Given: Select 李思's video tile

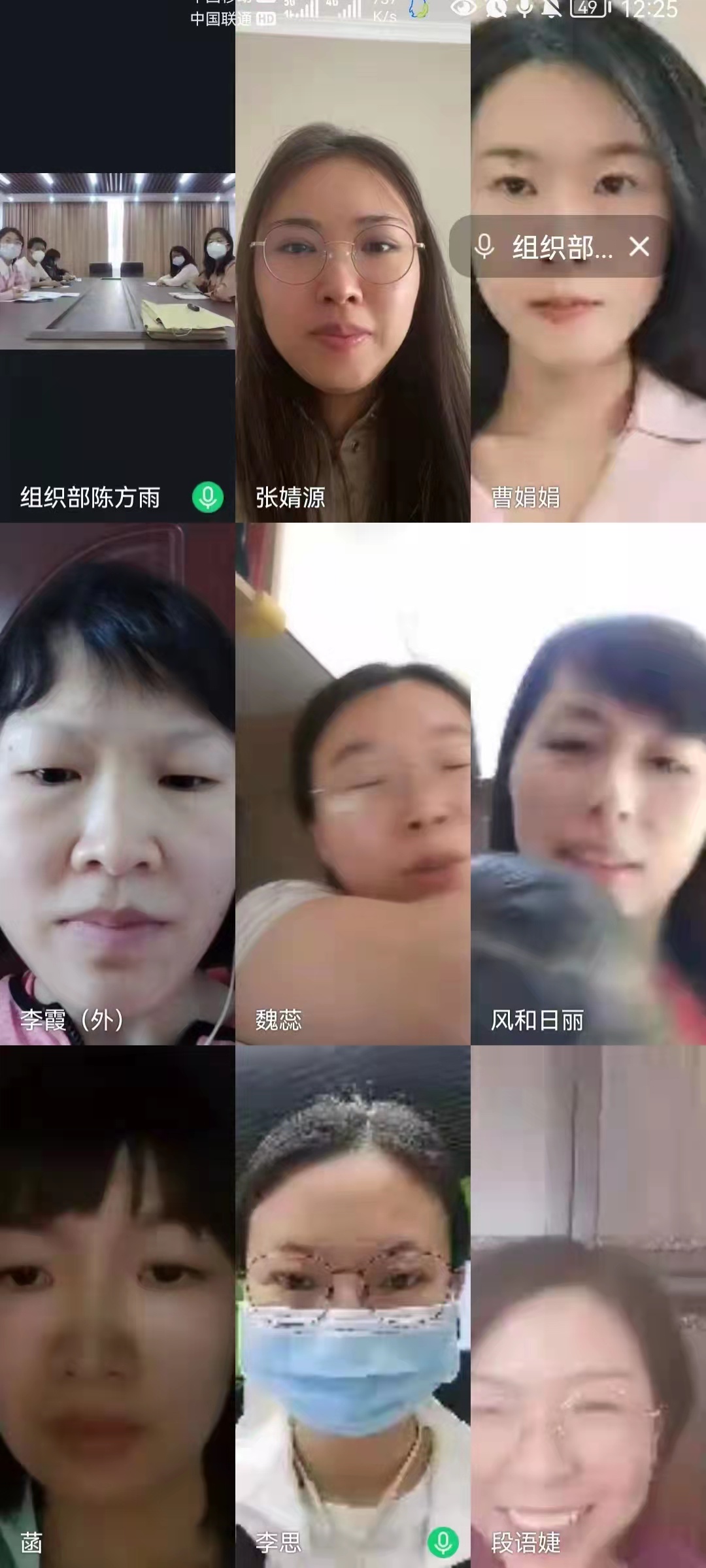Looking at the screenshot, I should [353, 1307].
